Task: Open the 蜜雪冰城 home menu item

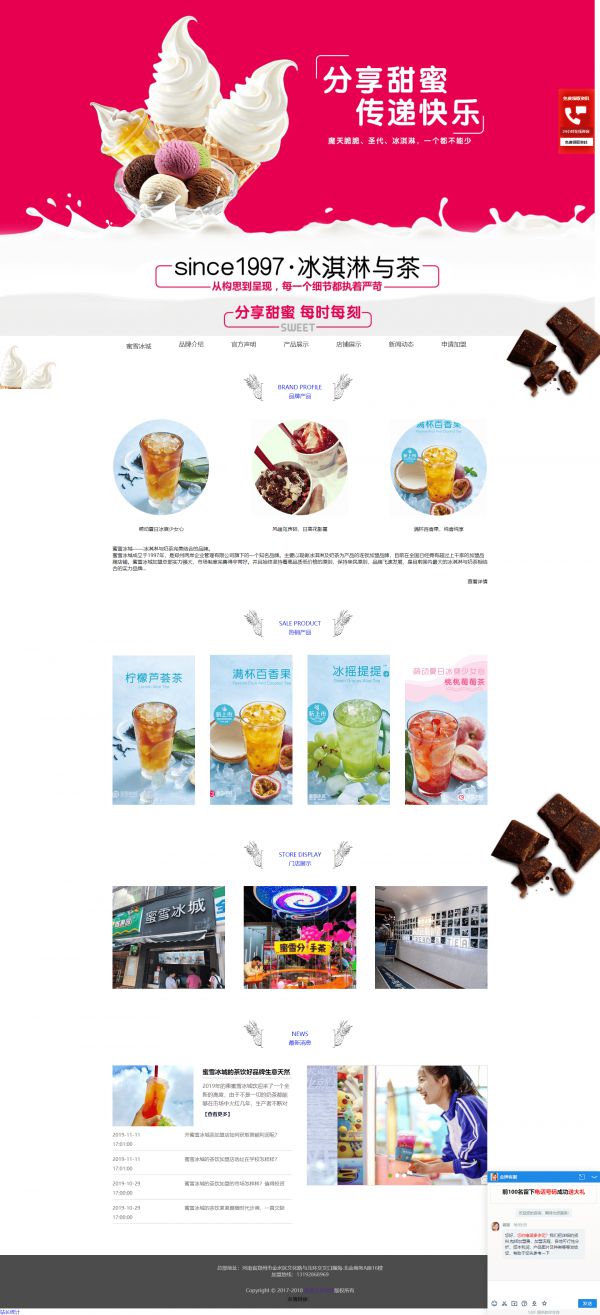Action: pyautogui.click(x=139, y=345)
